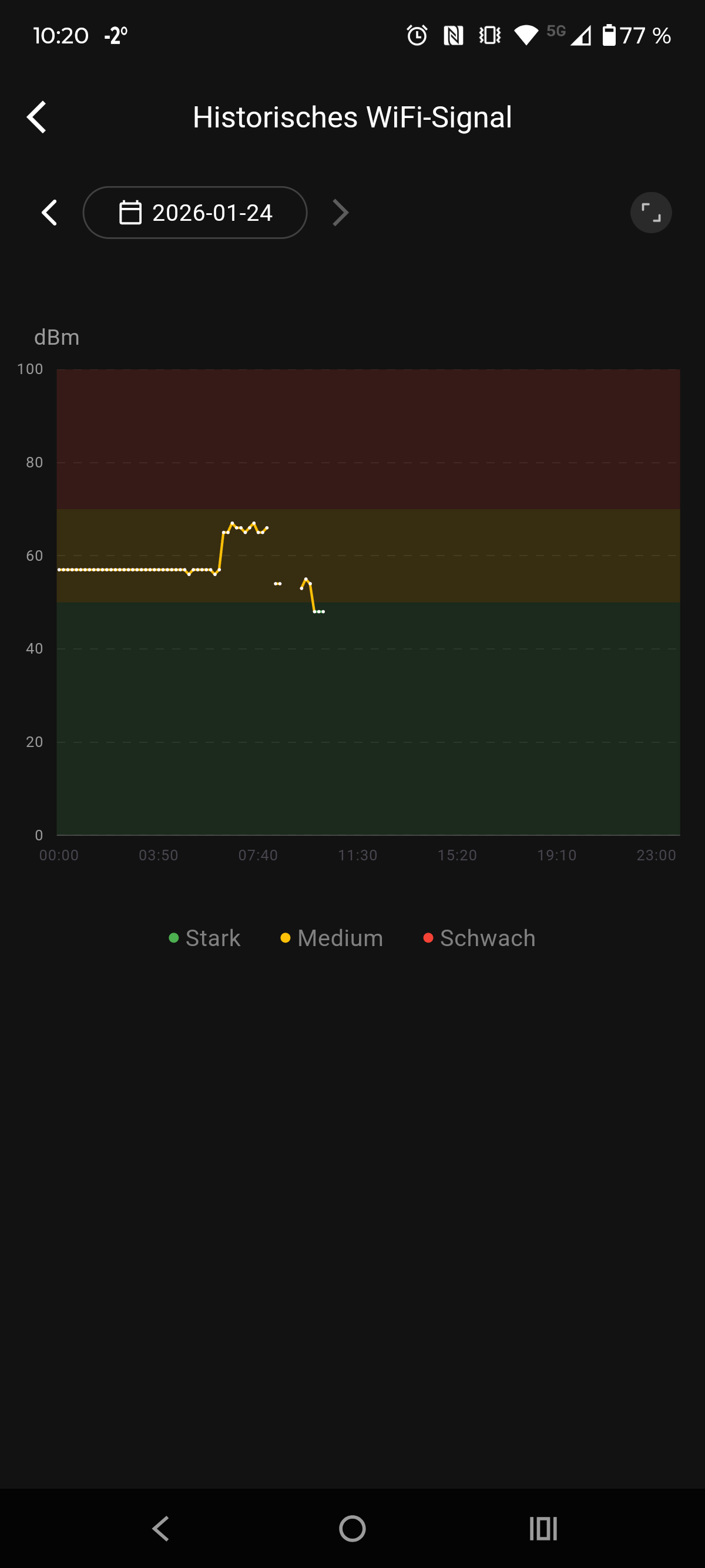Expand the chart to fullscreen
The image size is (705, 1568).
point(651,213)
